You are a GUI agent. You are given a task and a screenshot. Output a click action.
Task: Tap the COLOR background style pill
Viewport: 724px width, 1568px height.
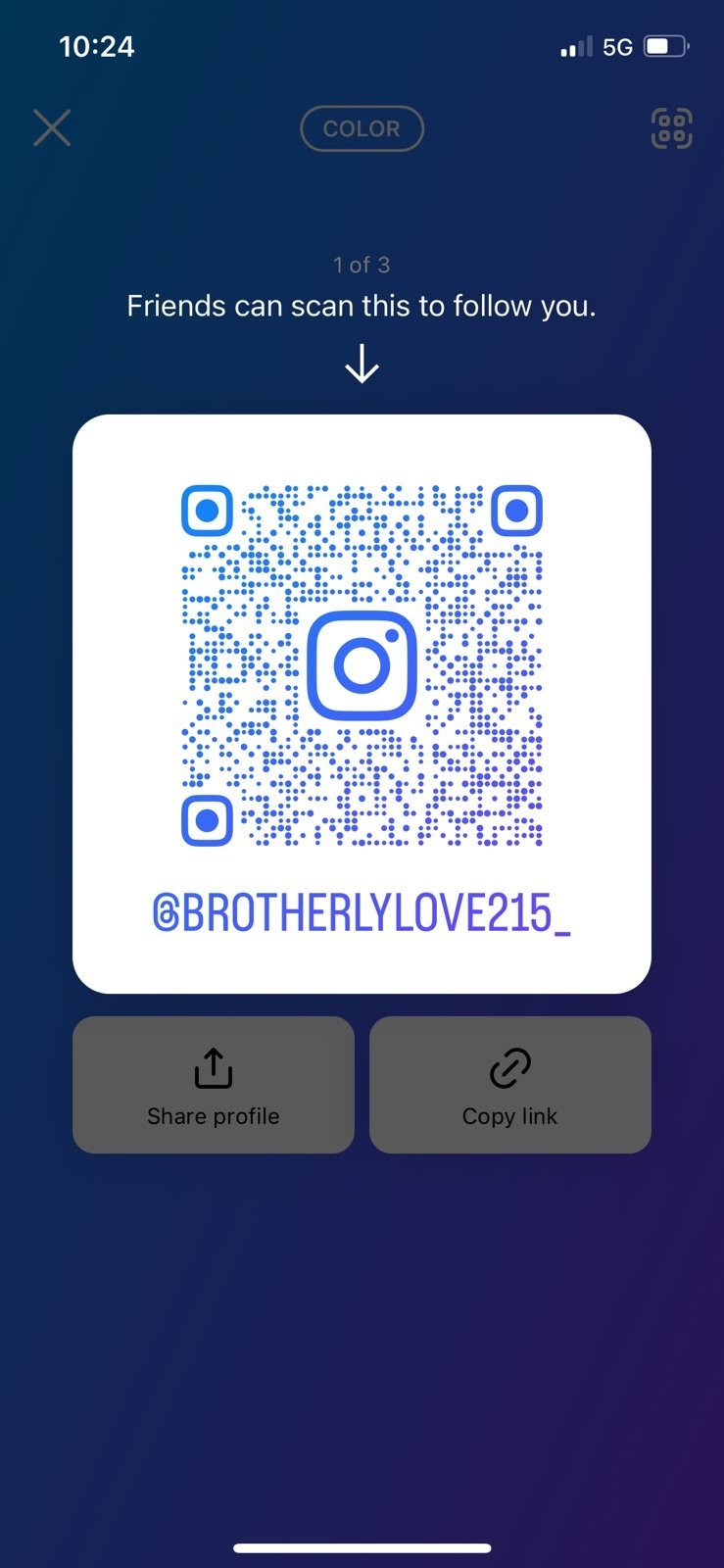(362, 128)
